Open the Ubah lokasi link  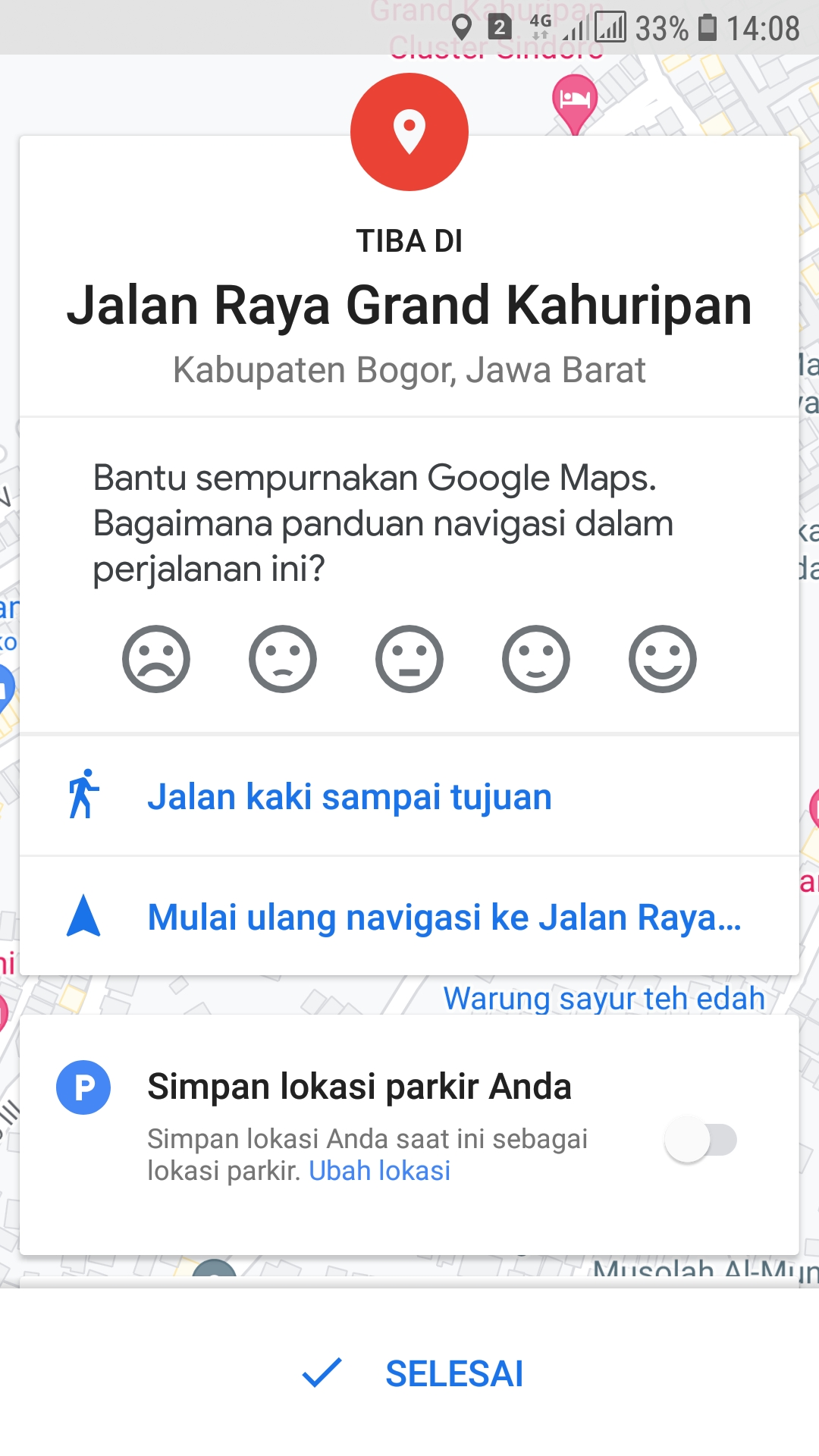(x=380, y=1171)
